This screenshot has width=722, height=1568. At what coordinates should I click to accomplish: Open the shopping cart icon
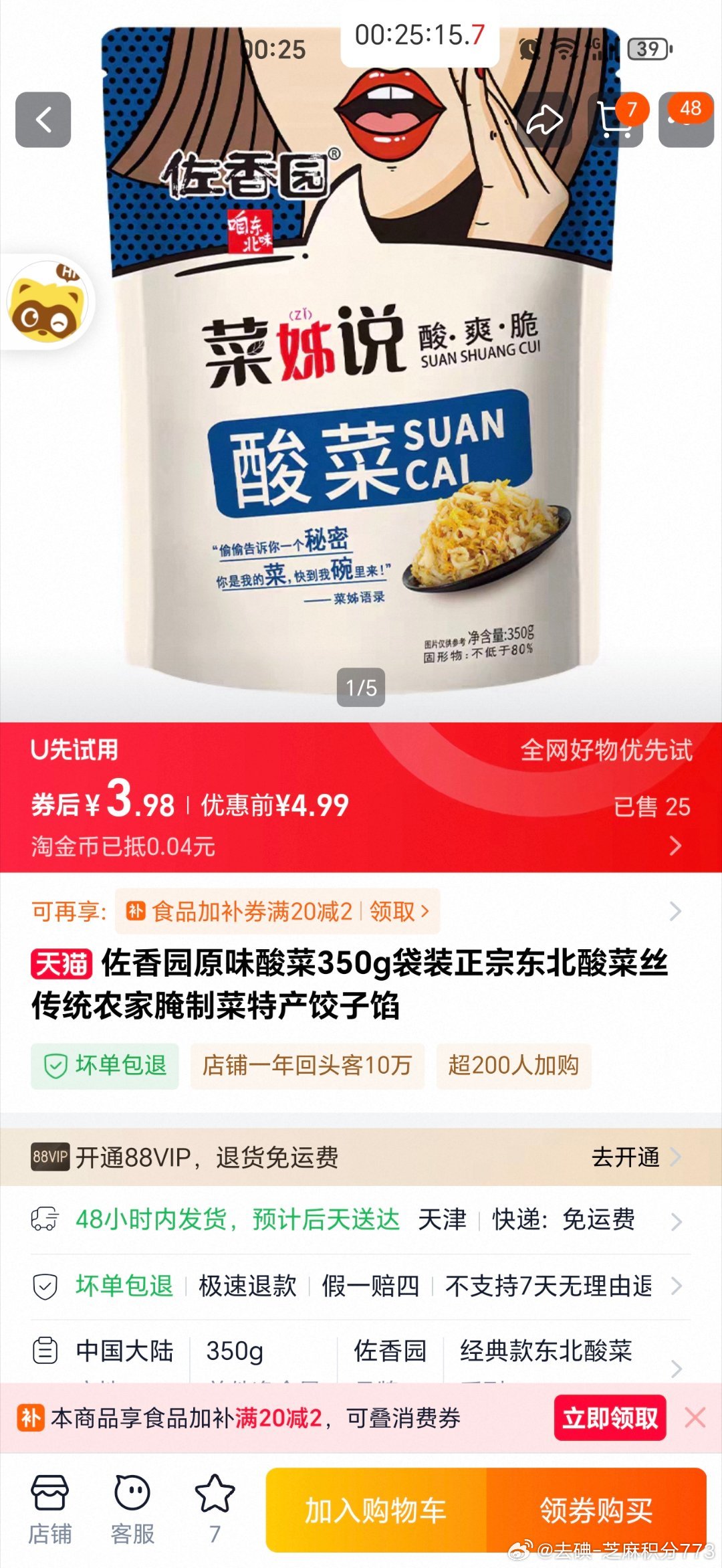coord(615,120)
